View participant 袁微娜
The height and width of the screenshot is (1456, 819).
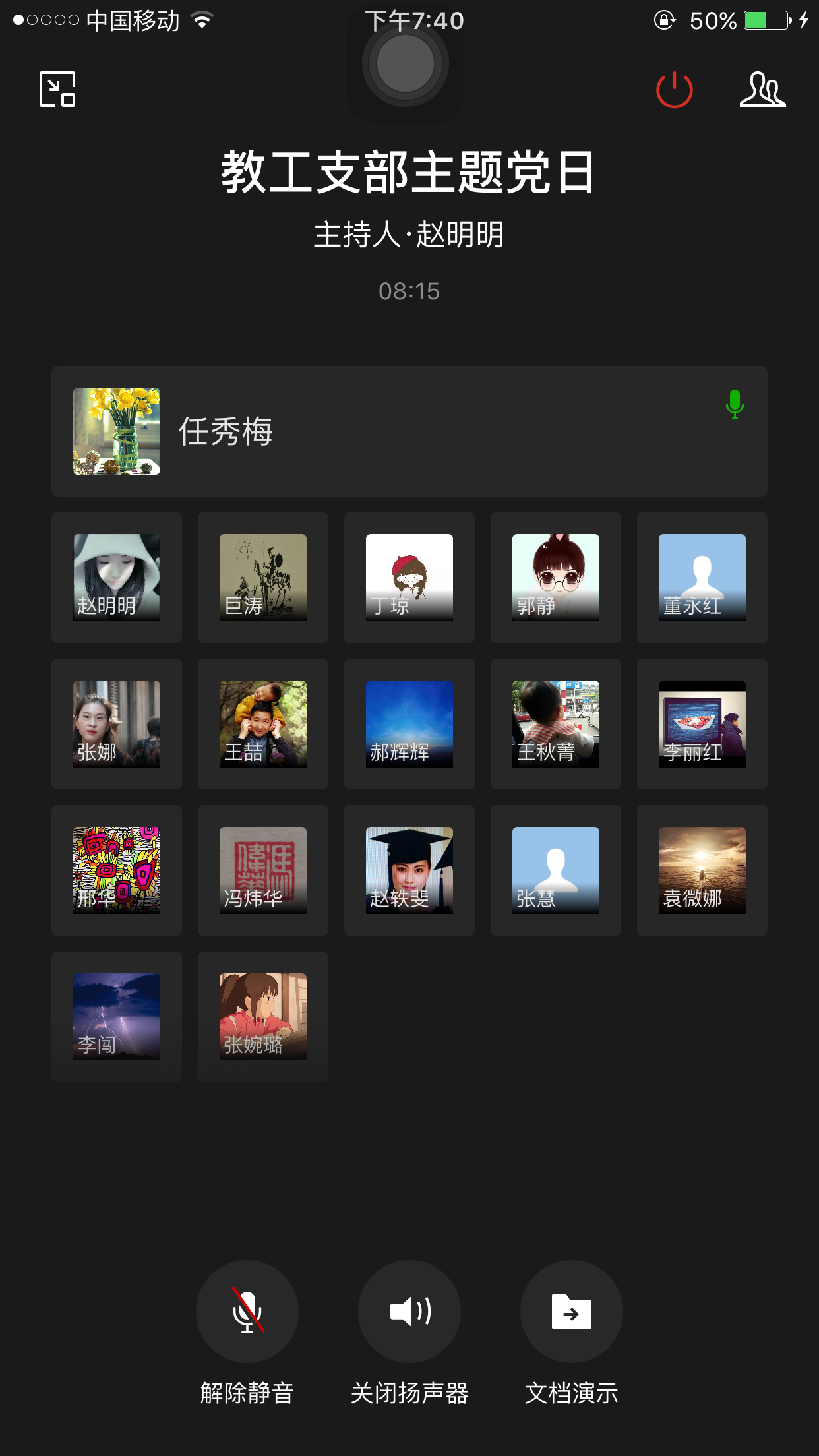[x=702, y=870]
